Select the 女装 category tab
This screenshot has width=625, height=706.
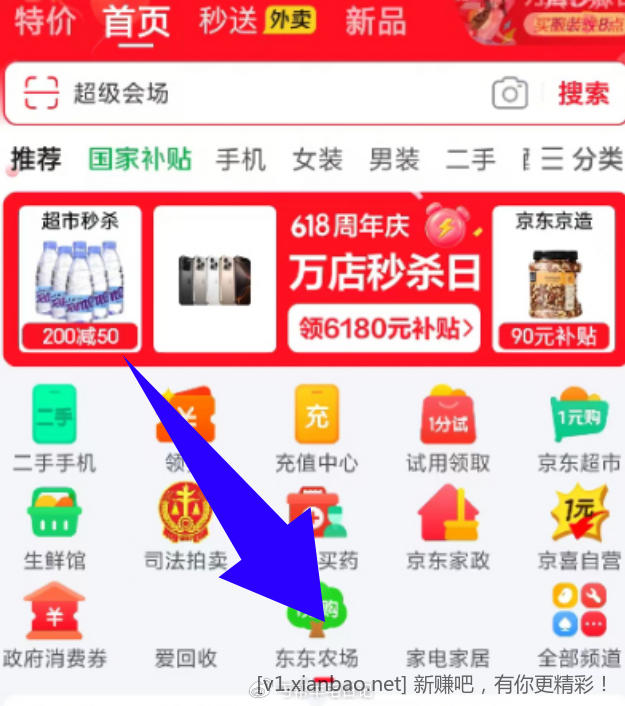pos(317,159)
